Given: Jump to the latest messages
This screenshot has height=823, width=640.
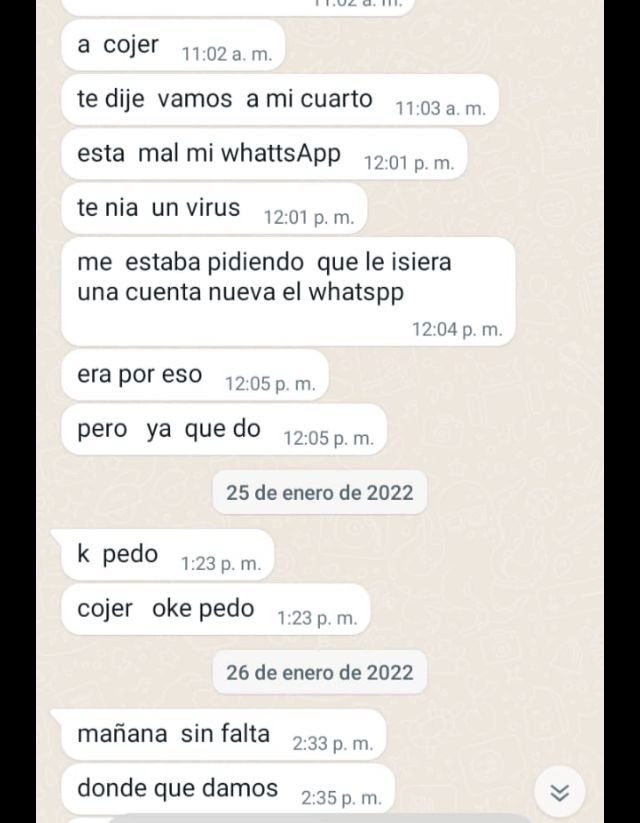Looking at the screenshot, I should (x=560, y=793).
